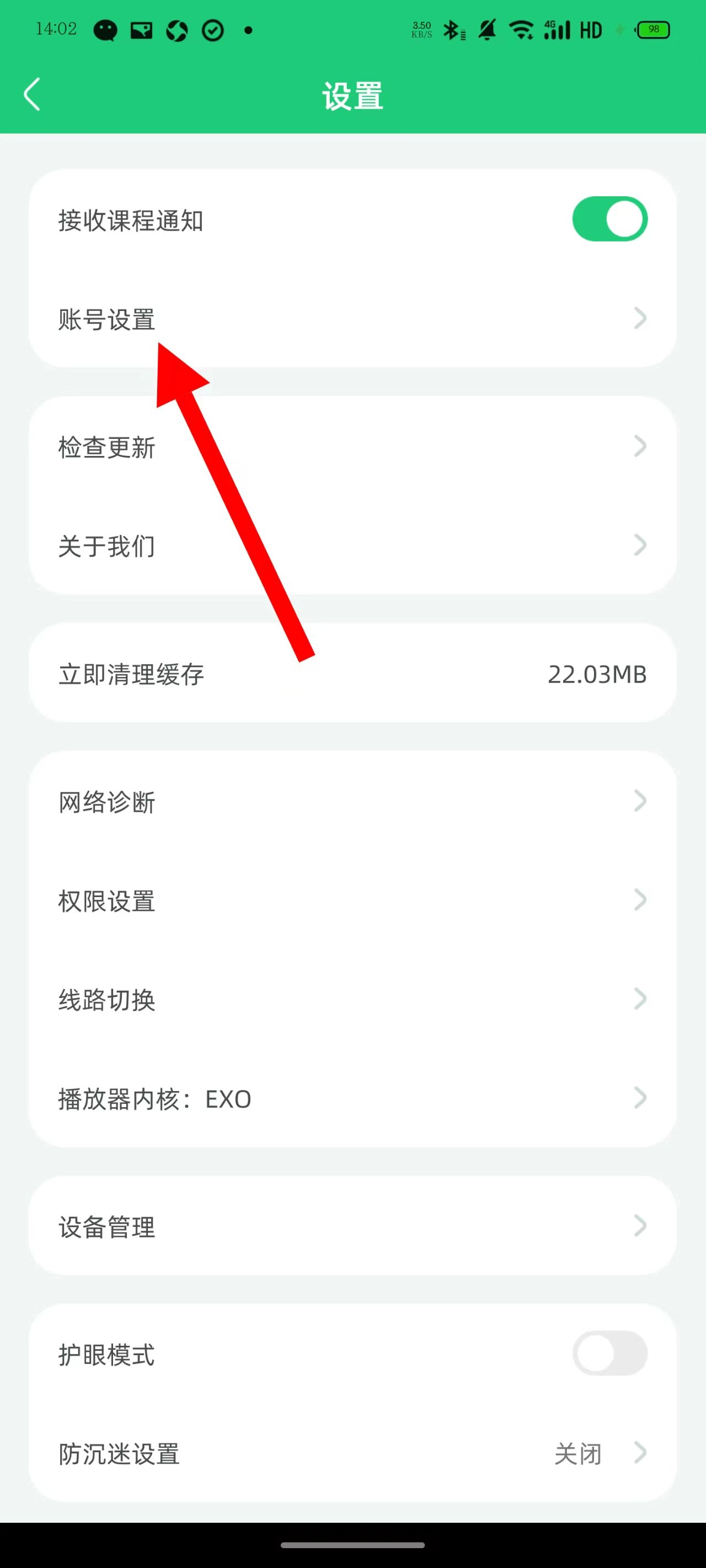Open the 播放器内核:EXO row
706x1568 pixels.
(352, 1098)
